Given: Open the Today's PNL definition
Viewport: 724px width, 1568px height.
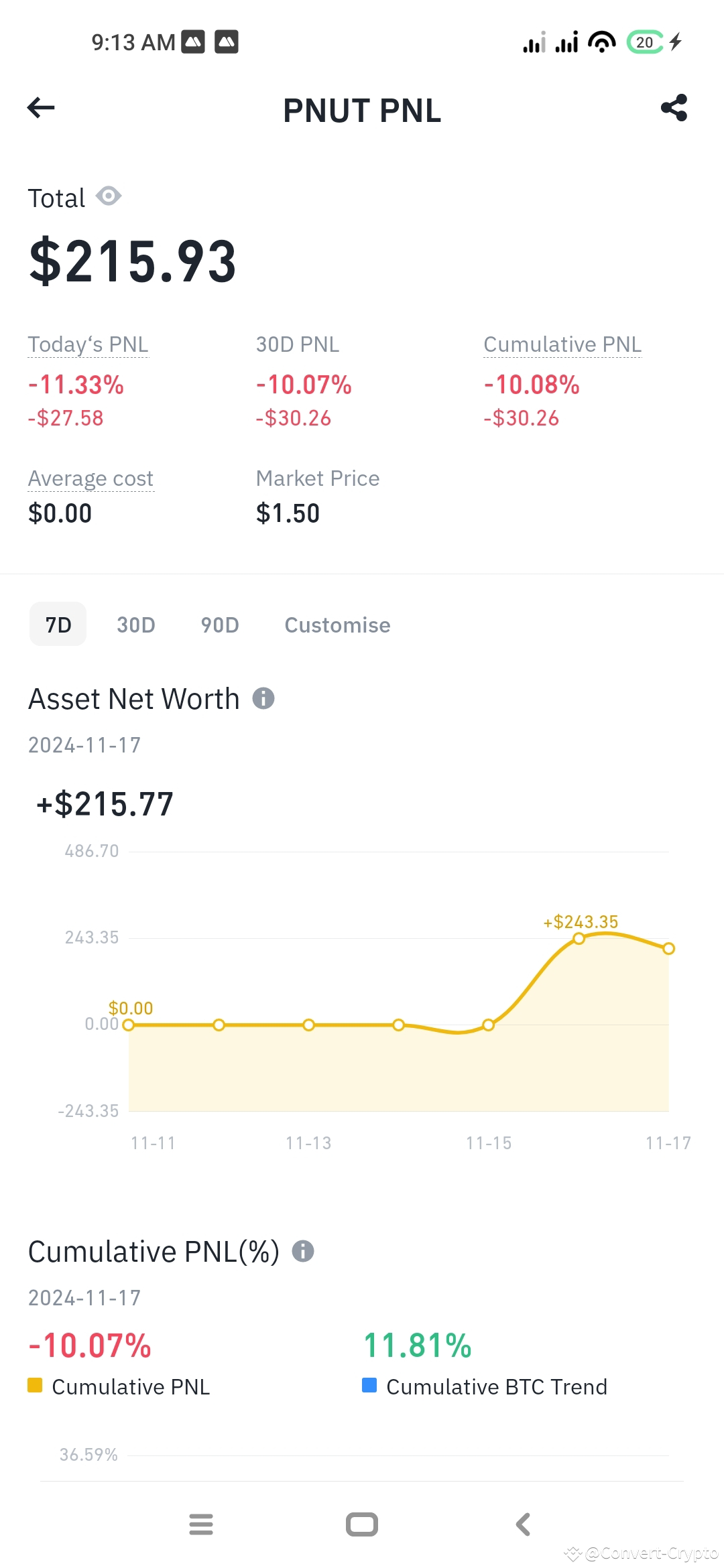Looking at the screenshot, I should [x=88, y=344].
